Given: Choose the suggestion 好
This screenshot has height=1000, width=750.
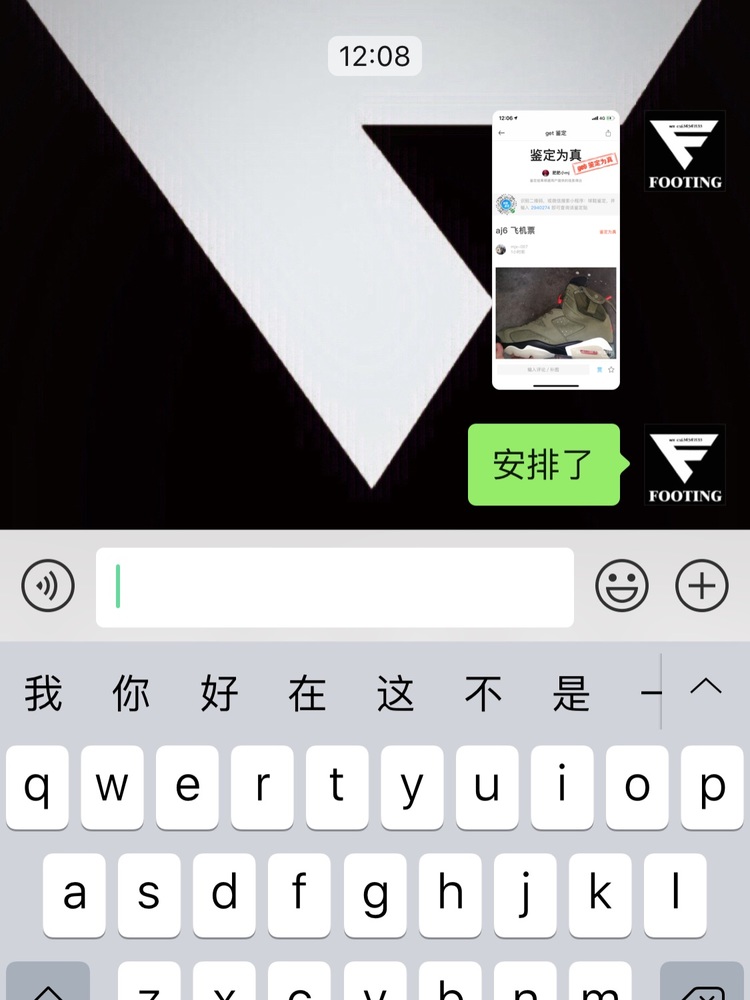Looking at the screenshot, I should (x=219, y=693).
